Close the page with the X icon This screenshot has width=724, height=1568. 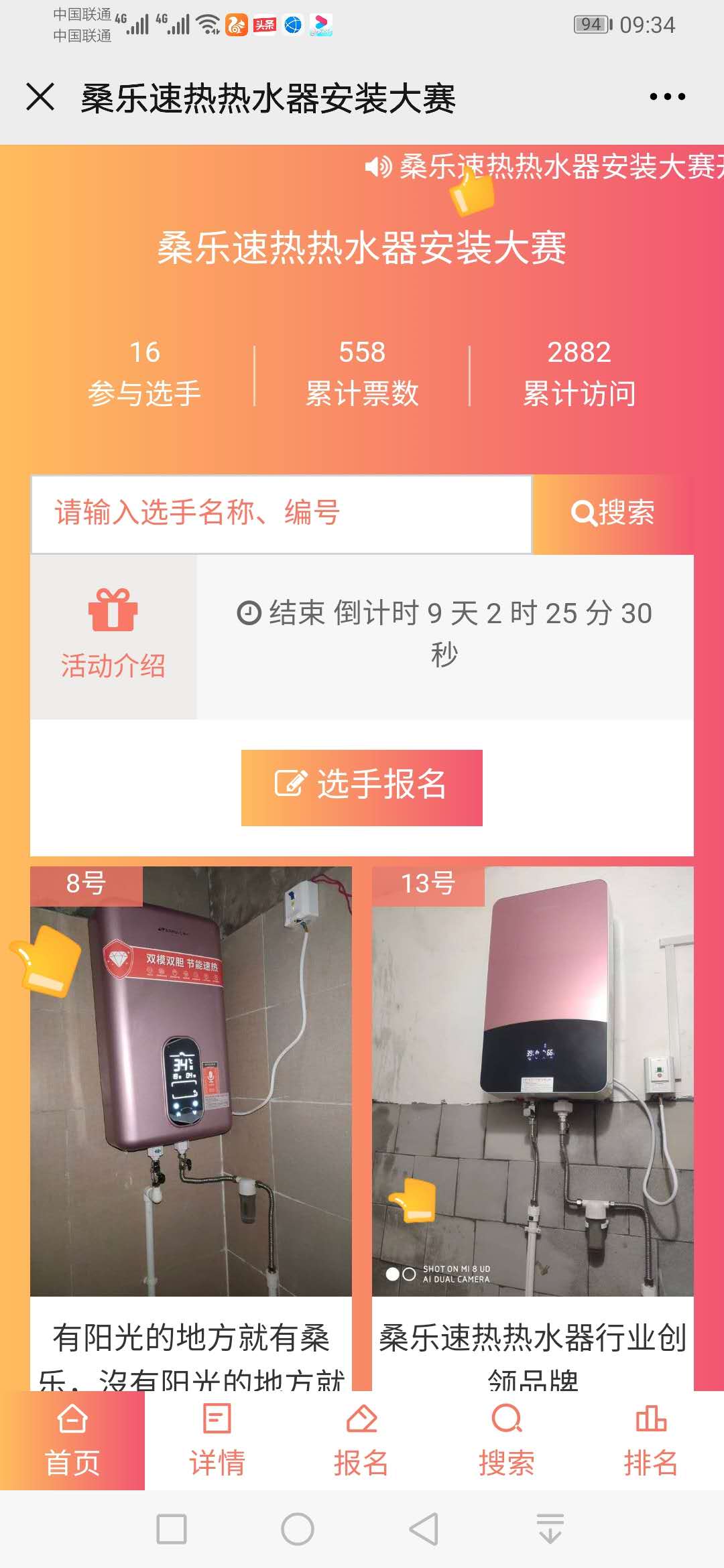click(x=40, y=96)
